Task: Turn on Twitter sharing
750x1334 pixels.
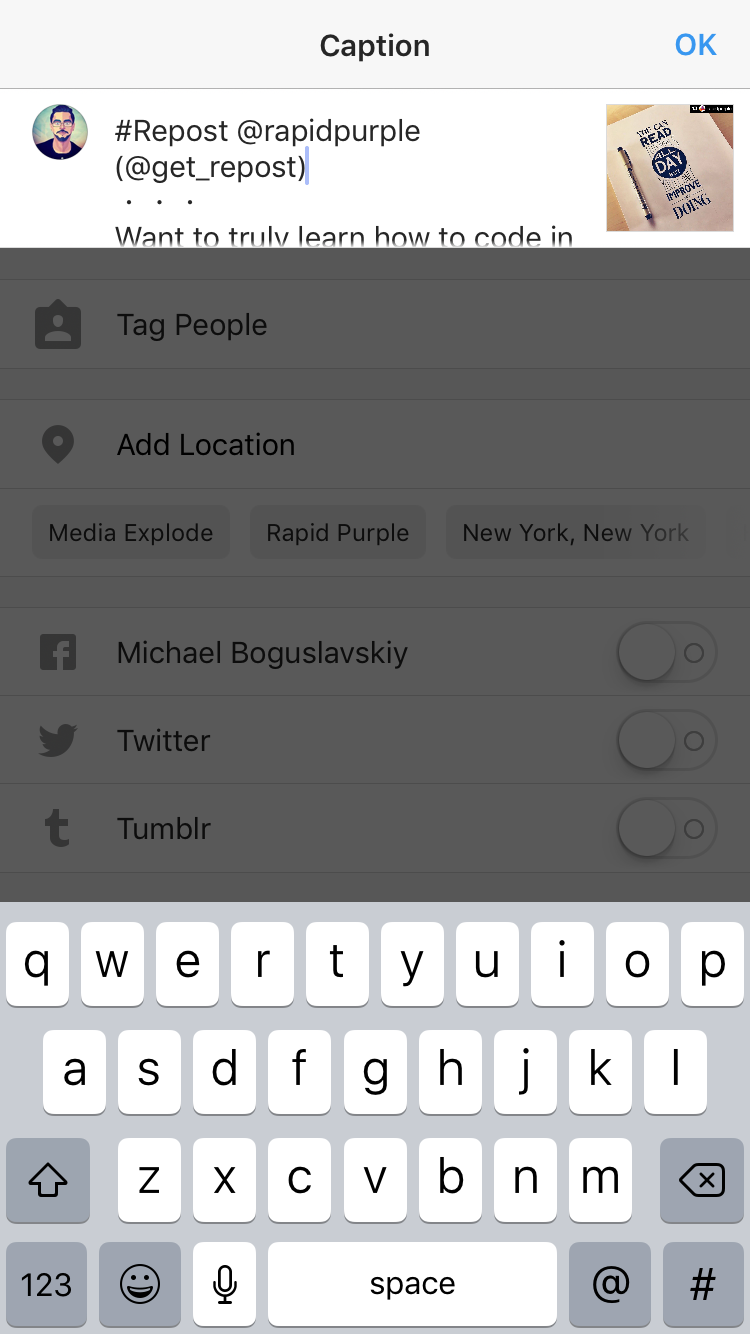Action: click(x=667, y=741)
